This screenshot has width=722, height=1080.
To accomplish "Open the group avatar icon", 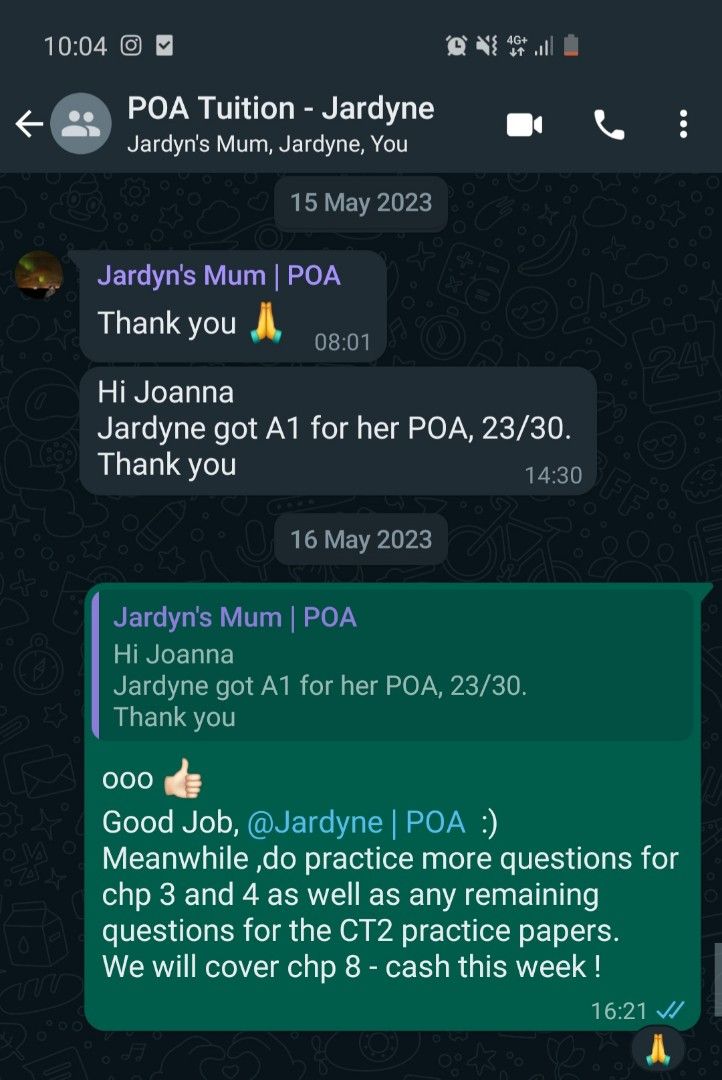I will 81,124.
